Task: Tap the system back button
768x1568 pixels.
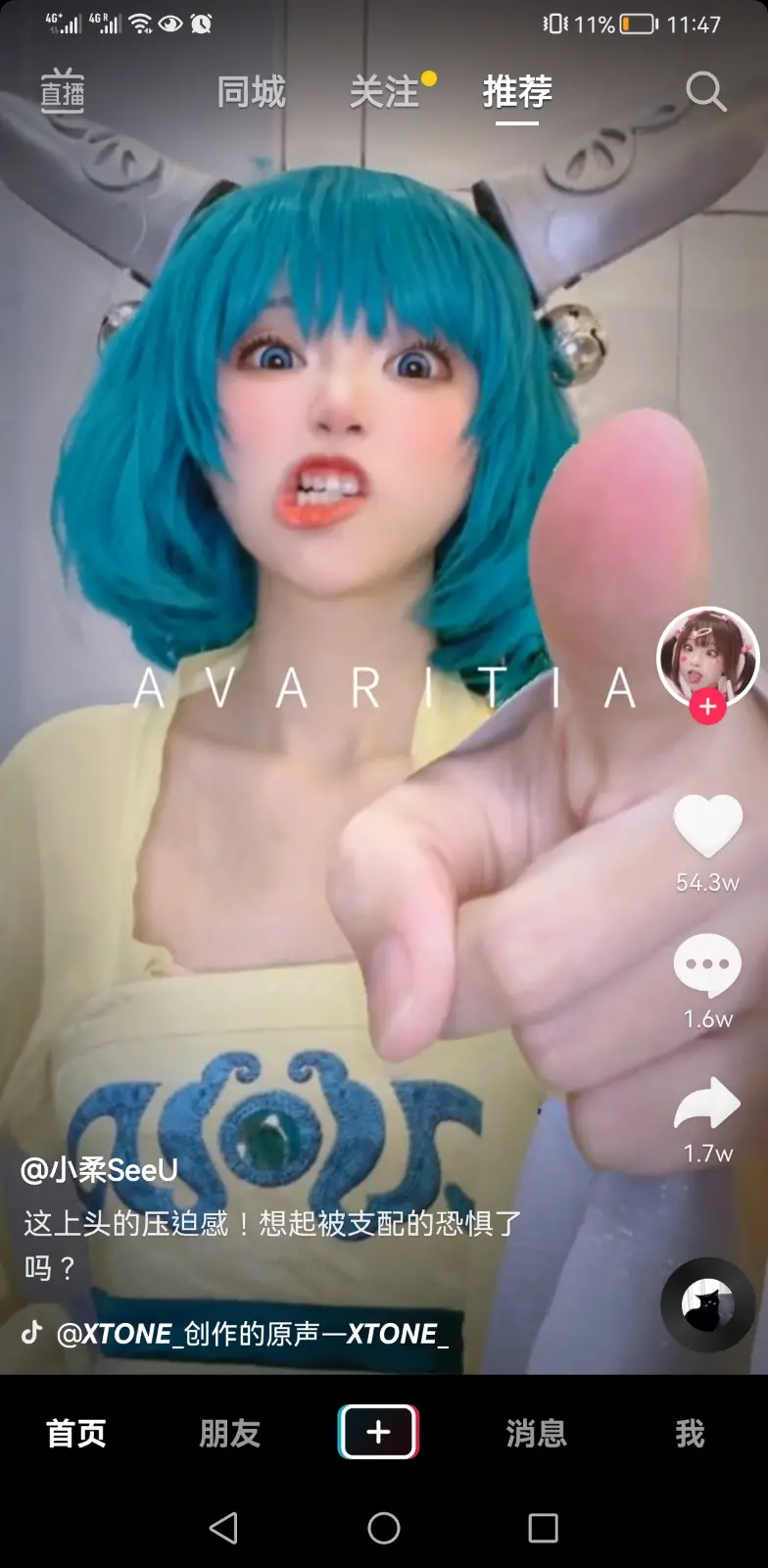Action: [224, 1528]
